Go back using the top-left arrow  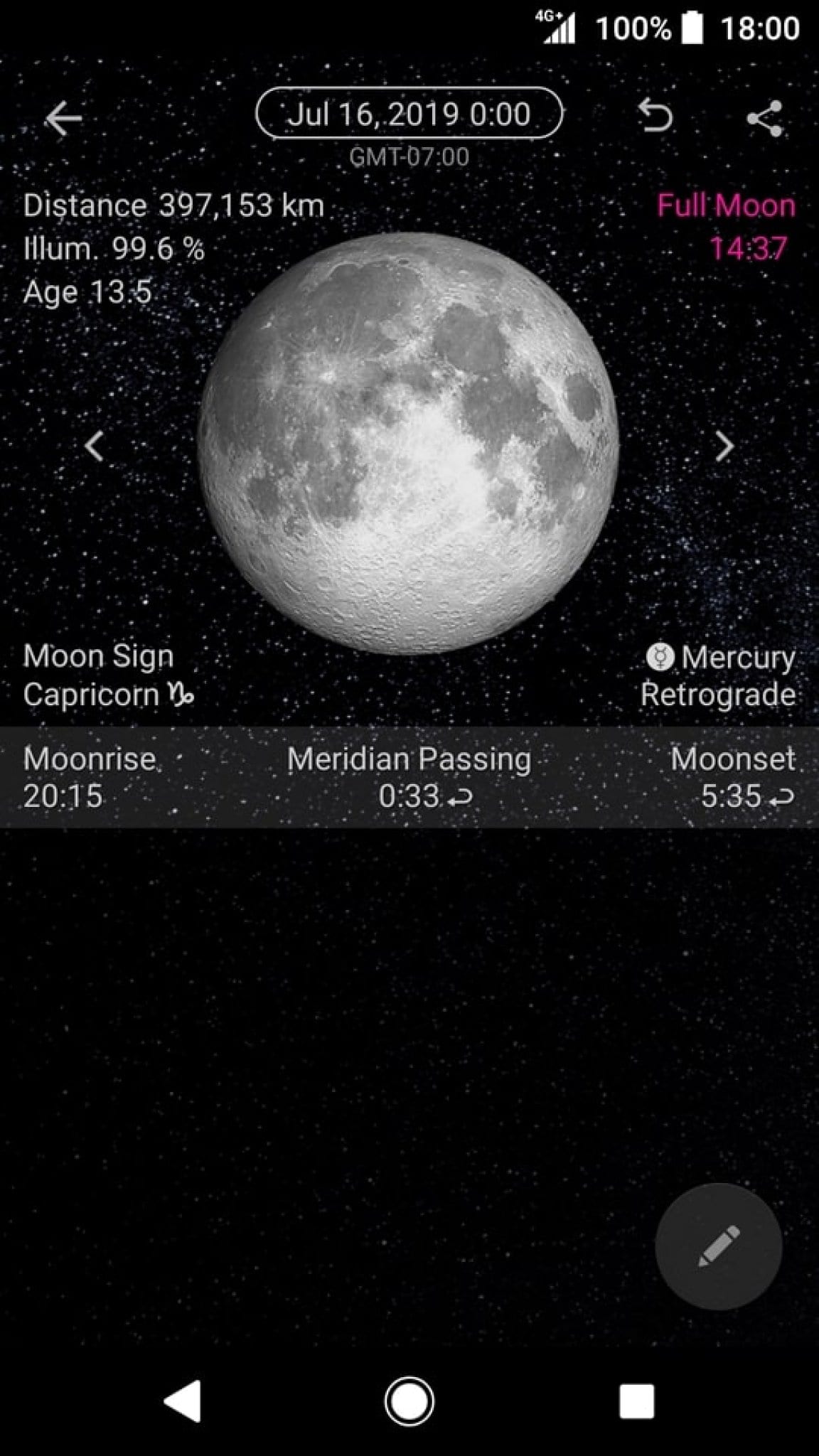tap(64, 117)
